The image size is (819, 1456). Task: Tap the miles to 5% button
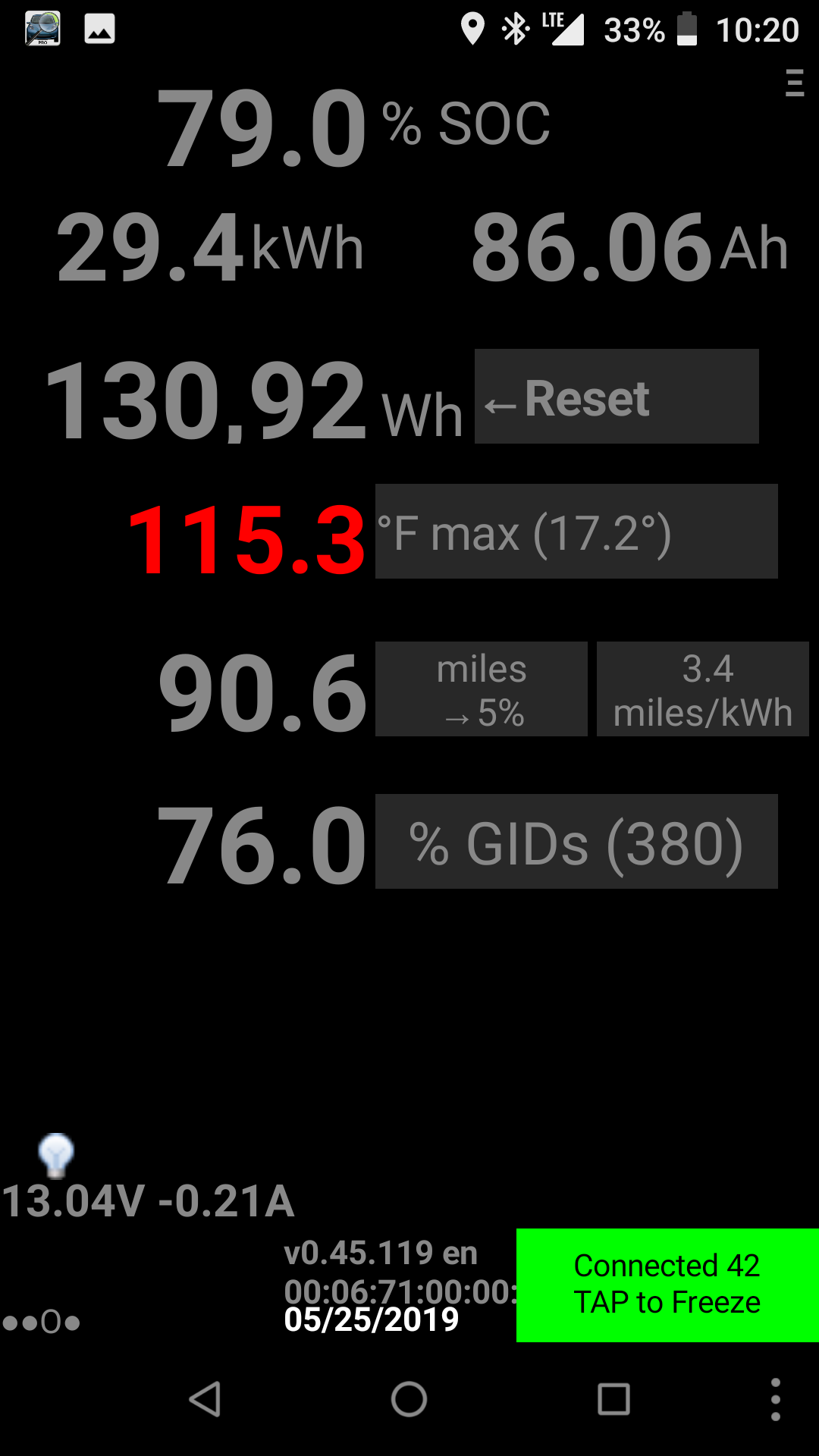click(481, 689)
